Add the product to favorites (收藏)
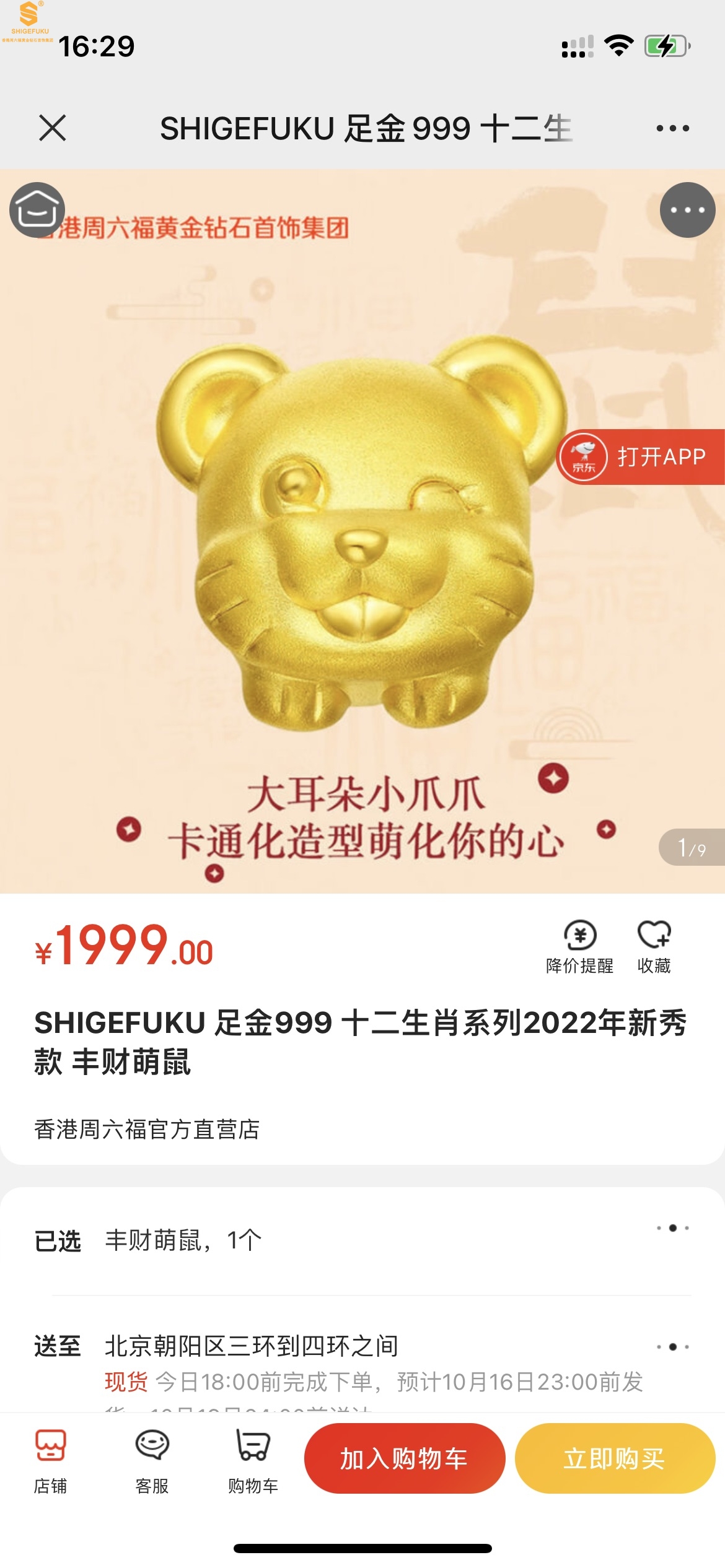 (x=654, y=946)
